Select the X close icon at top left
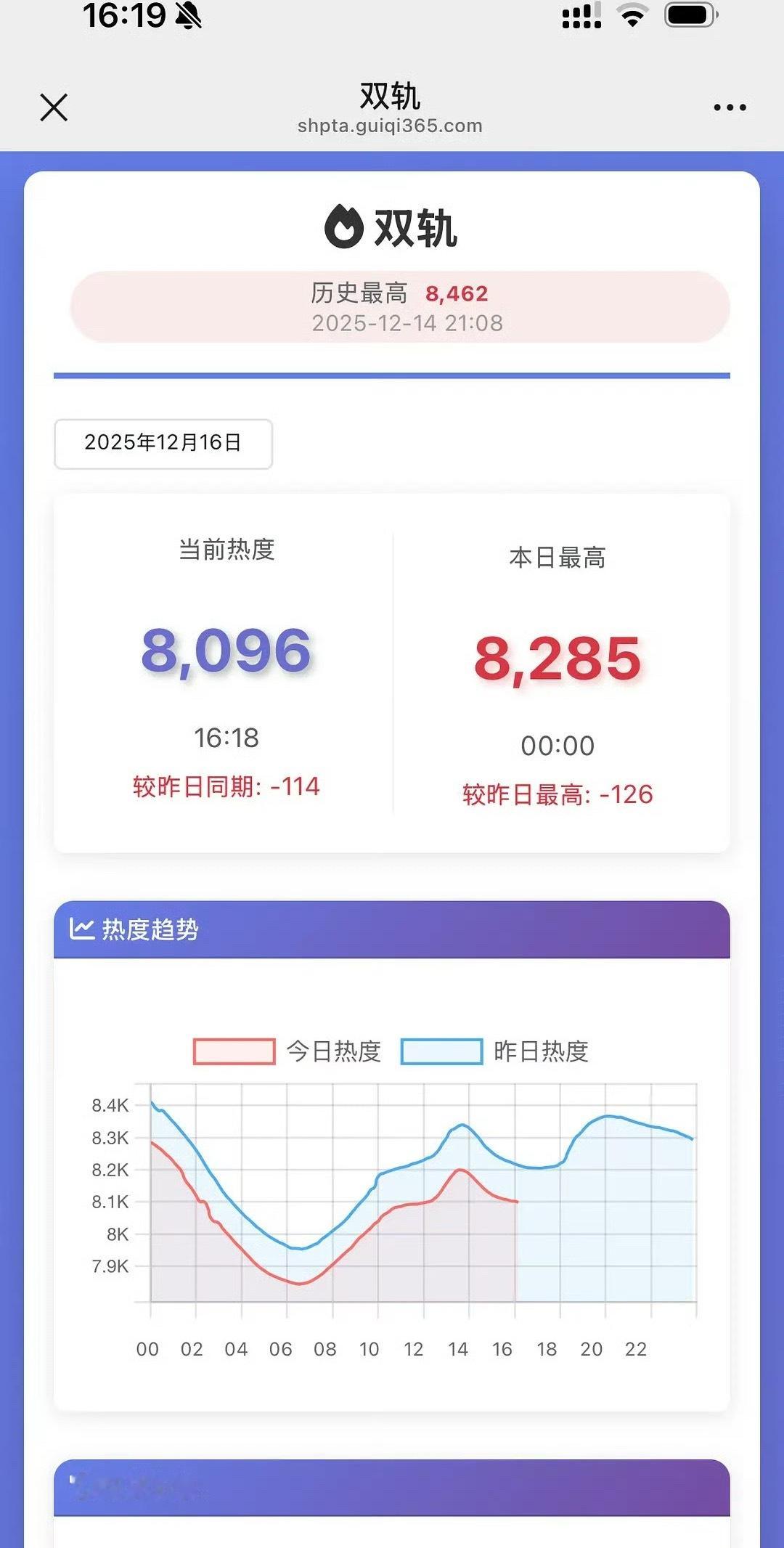 pyautogui.click(x=53, y=107)
